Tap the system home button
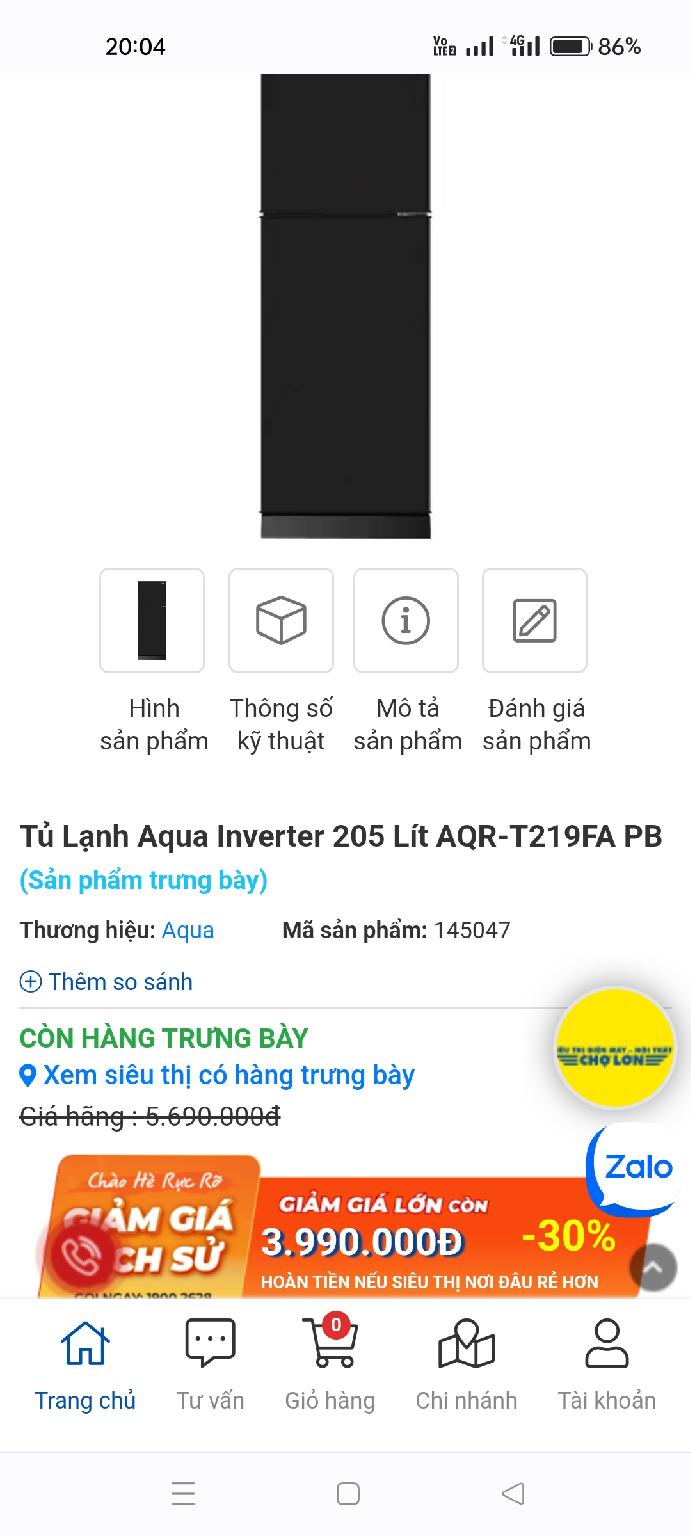This screenshot has width=691, height=1536. tap(348, 1494)
